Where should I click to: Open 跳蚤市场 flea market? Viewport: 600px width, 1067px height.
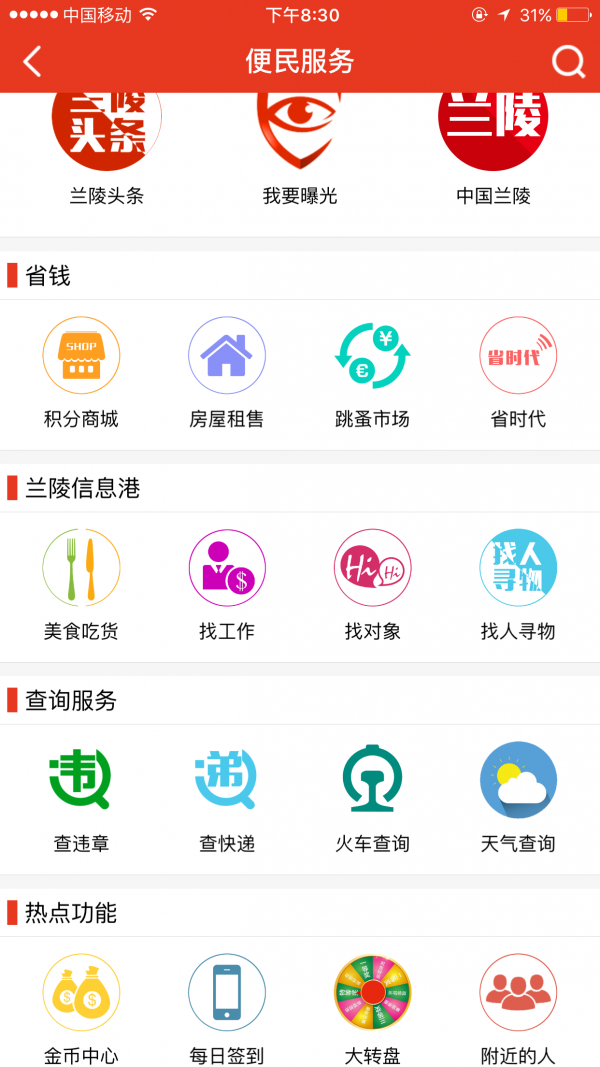point(372,371)
